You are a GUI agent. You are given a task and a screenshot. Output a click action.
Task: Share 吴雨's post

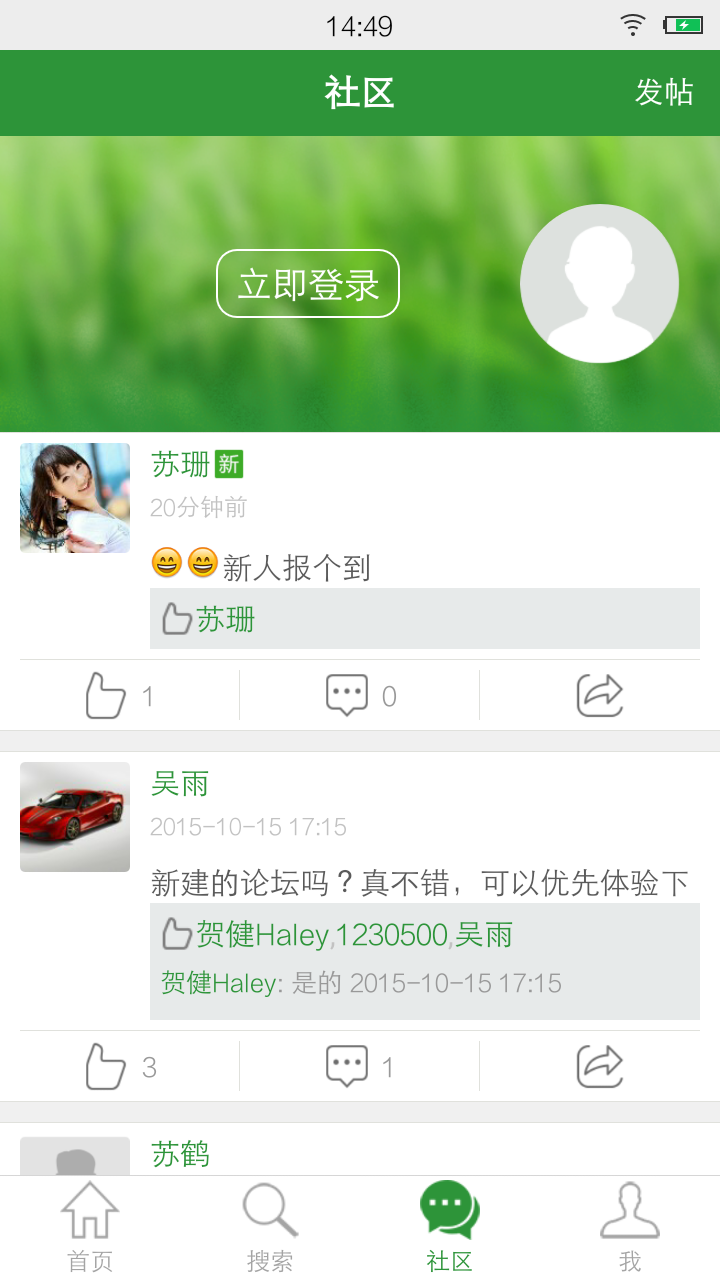(x=600, y=1066)
